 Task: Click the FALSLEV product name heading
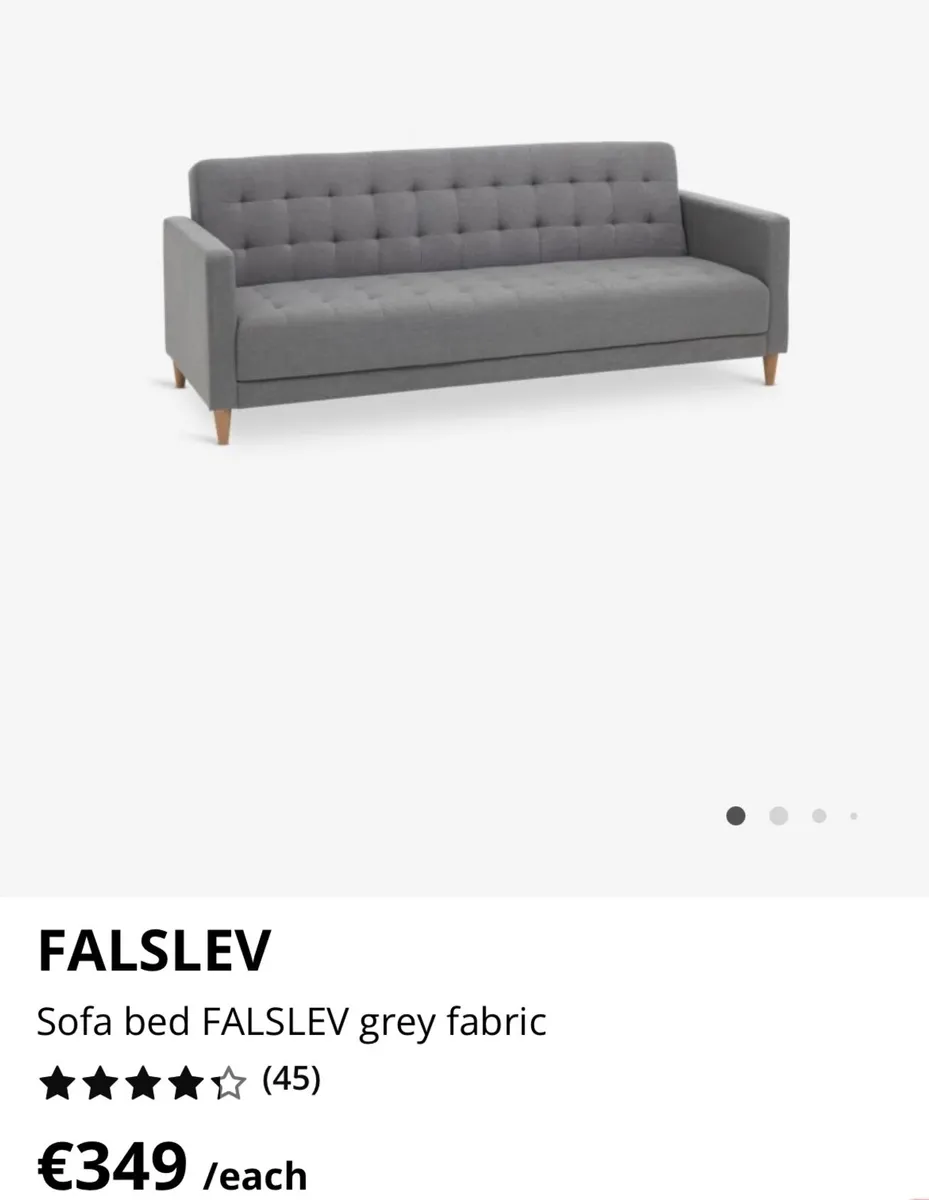click(x=152, y=952)
